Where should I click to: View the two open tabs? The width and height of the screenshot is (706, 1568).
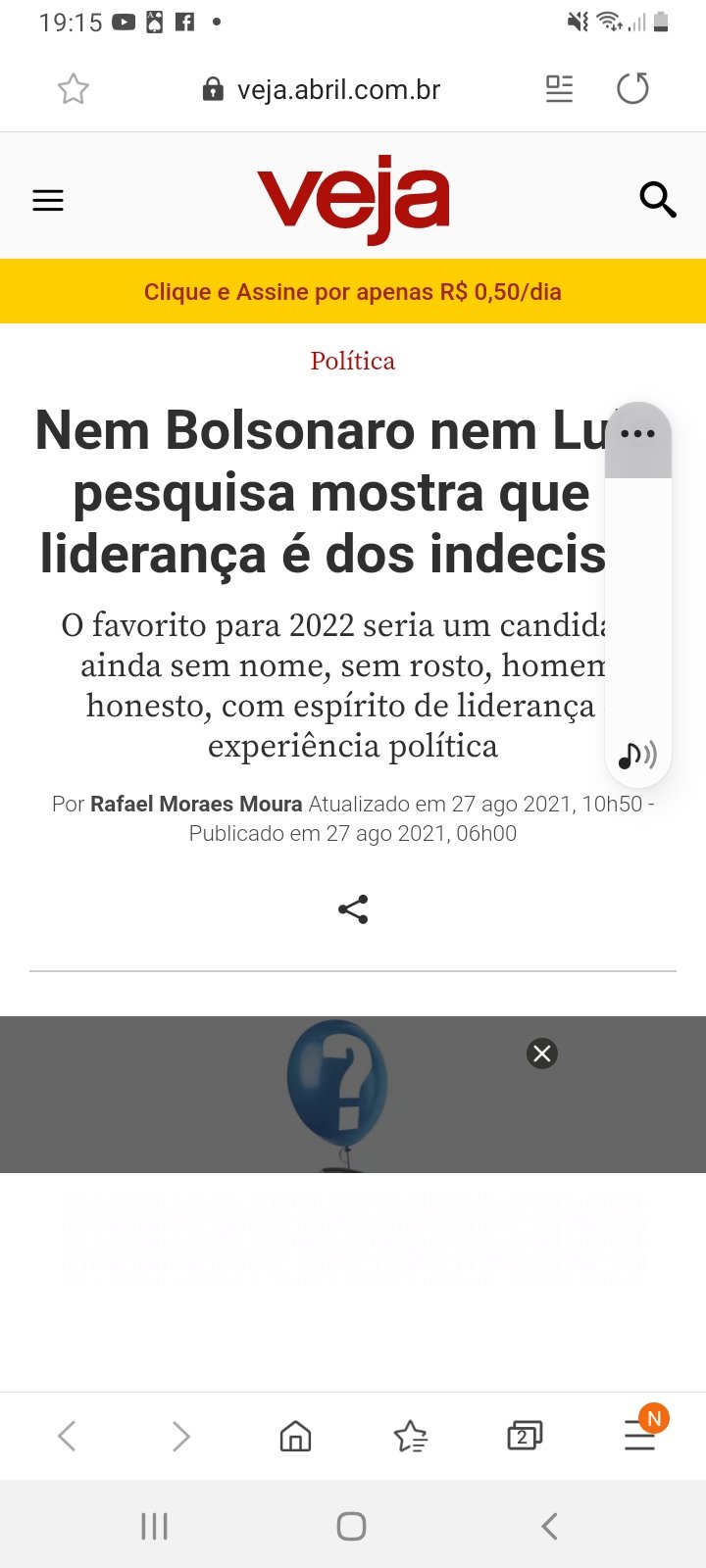525,1437
